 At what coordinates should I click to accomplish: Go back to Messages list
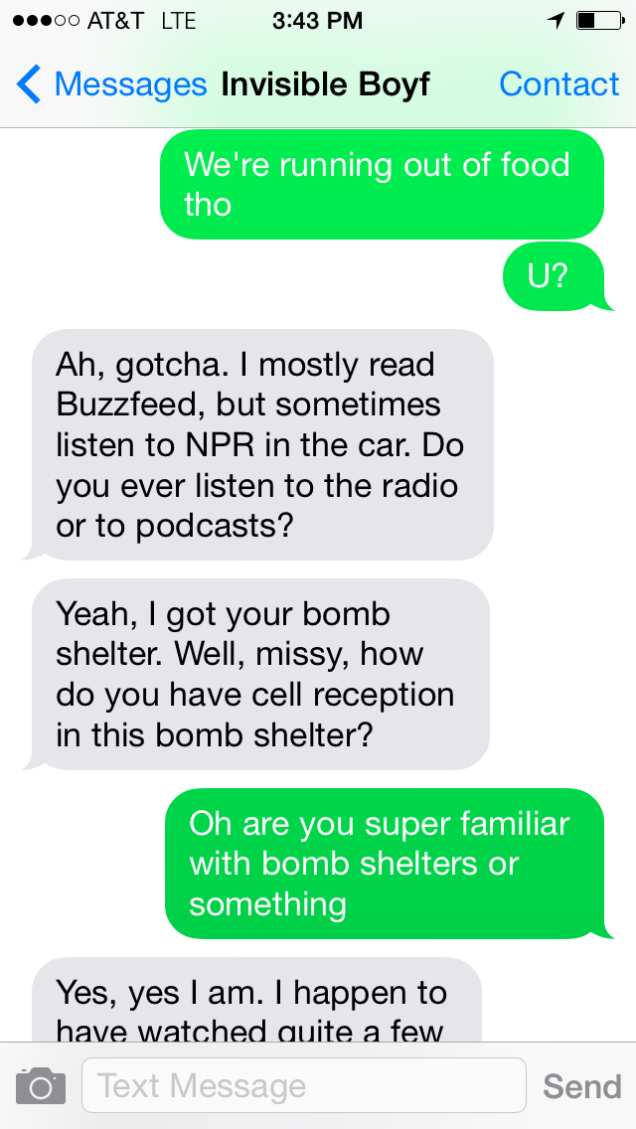tap(110, 85)
